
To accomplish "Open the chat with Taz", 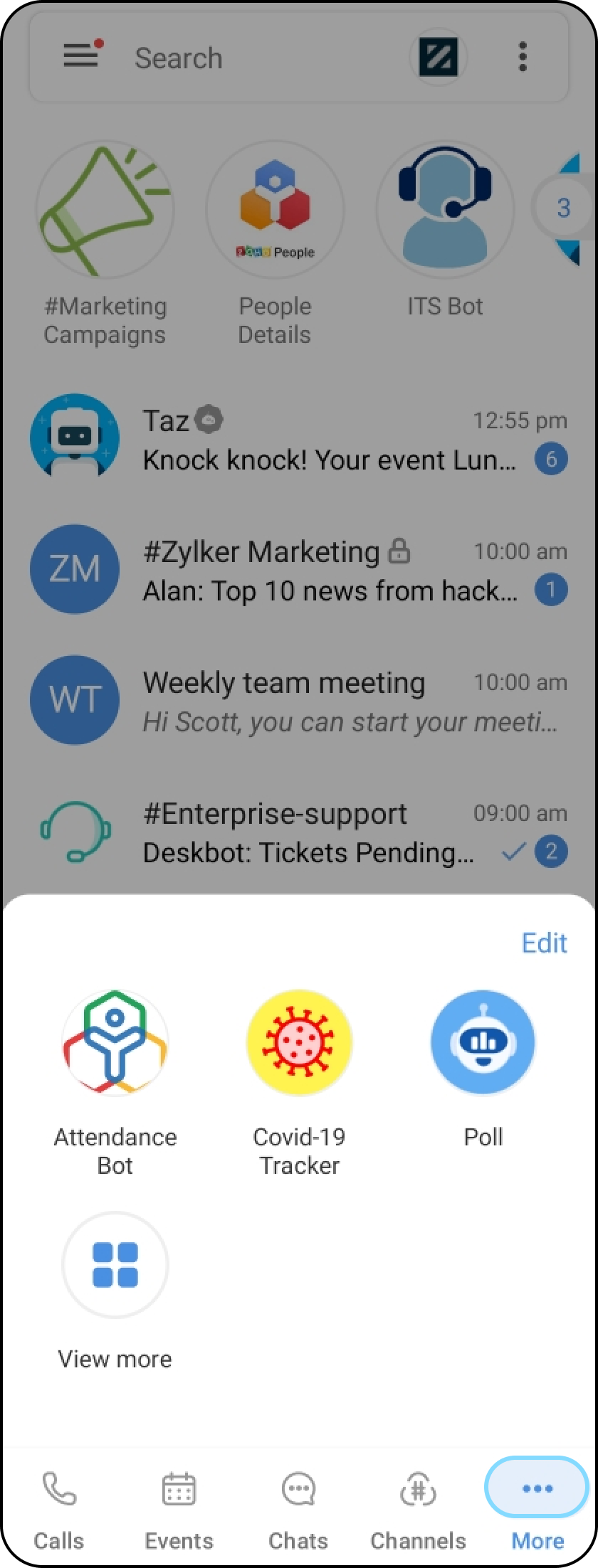I will tap(299, 440).
